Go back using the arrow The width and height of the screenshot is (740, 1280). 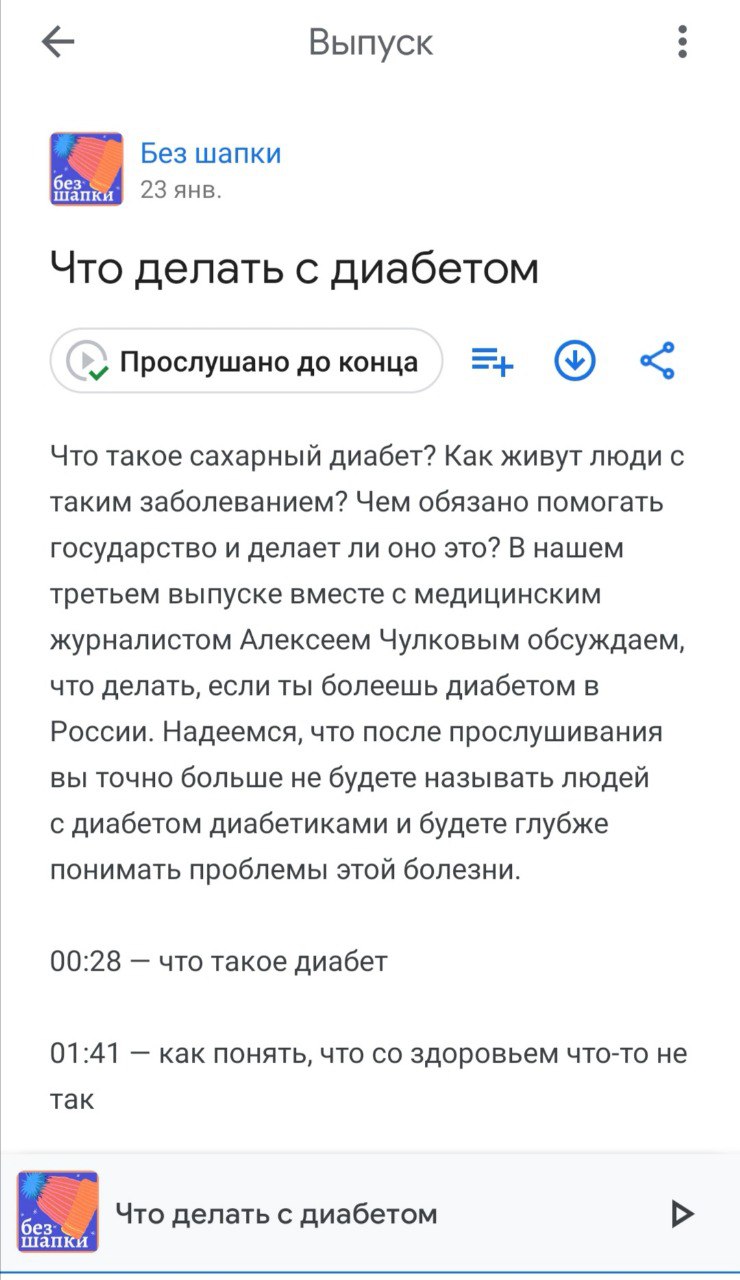tap(58, 42)
